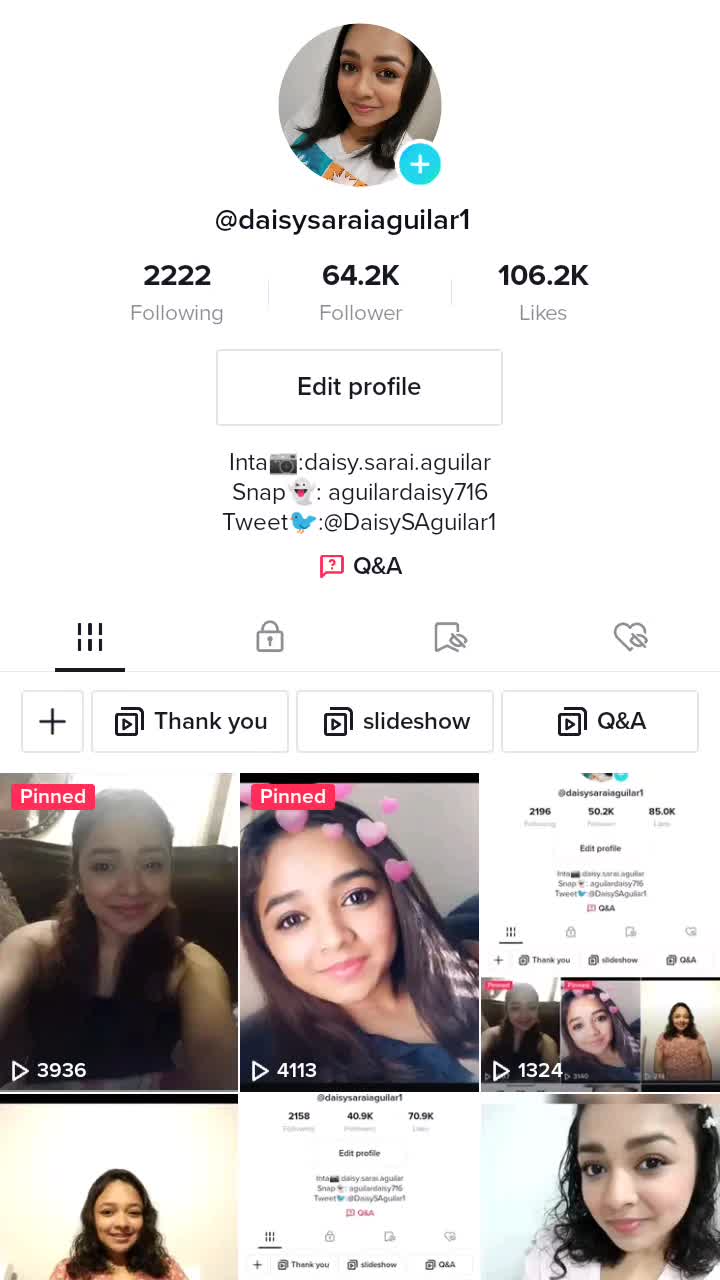
Task: Open the Q&A playlist chip
Action: pos(600,721)
